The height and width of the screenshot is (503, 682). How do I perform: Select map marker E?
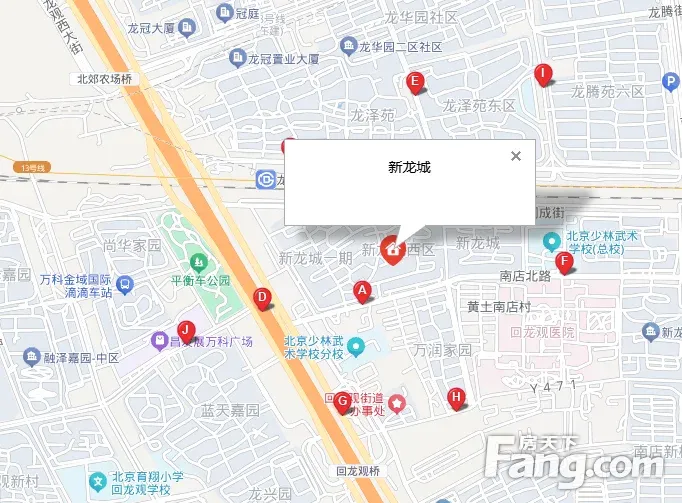(415, 82)
